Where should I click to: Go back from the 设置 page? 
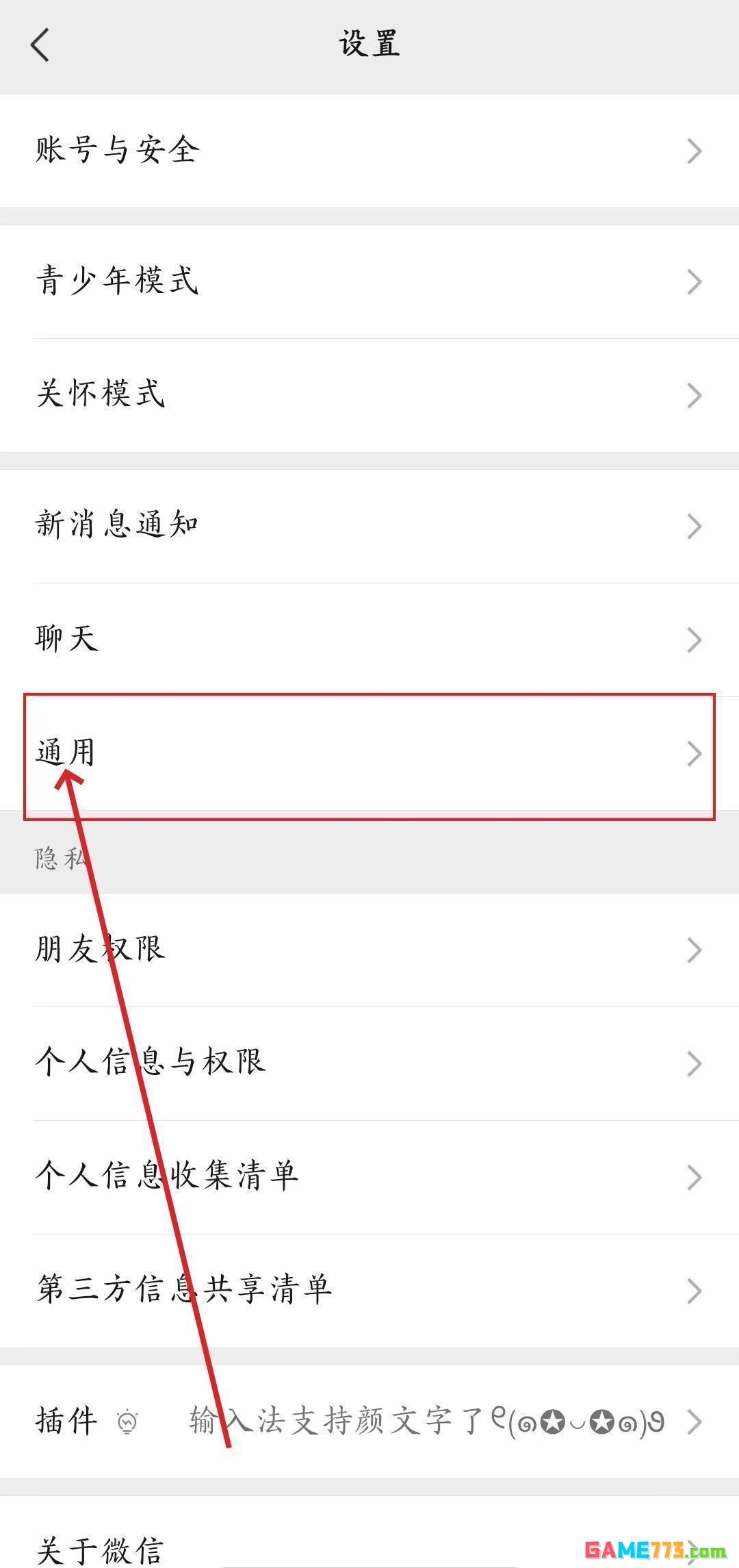coord(40,45)
